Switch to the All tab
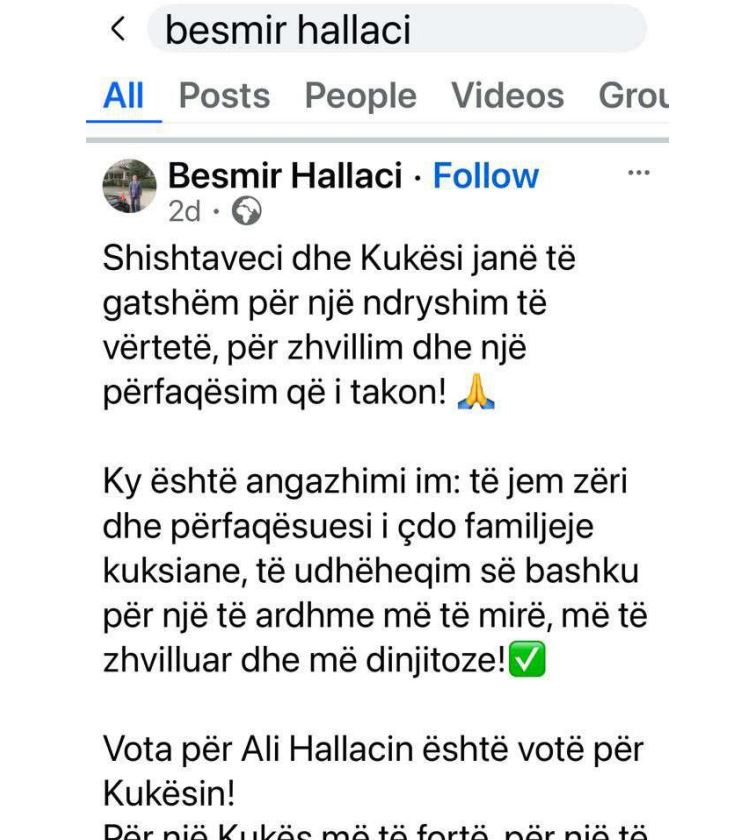This screenshot has width=745, height=840. (124, 96)
